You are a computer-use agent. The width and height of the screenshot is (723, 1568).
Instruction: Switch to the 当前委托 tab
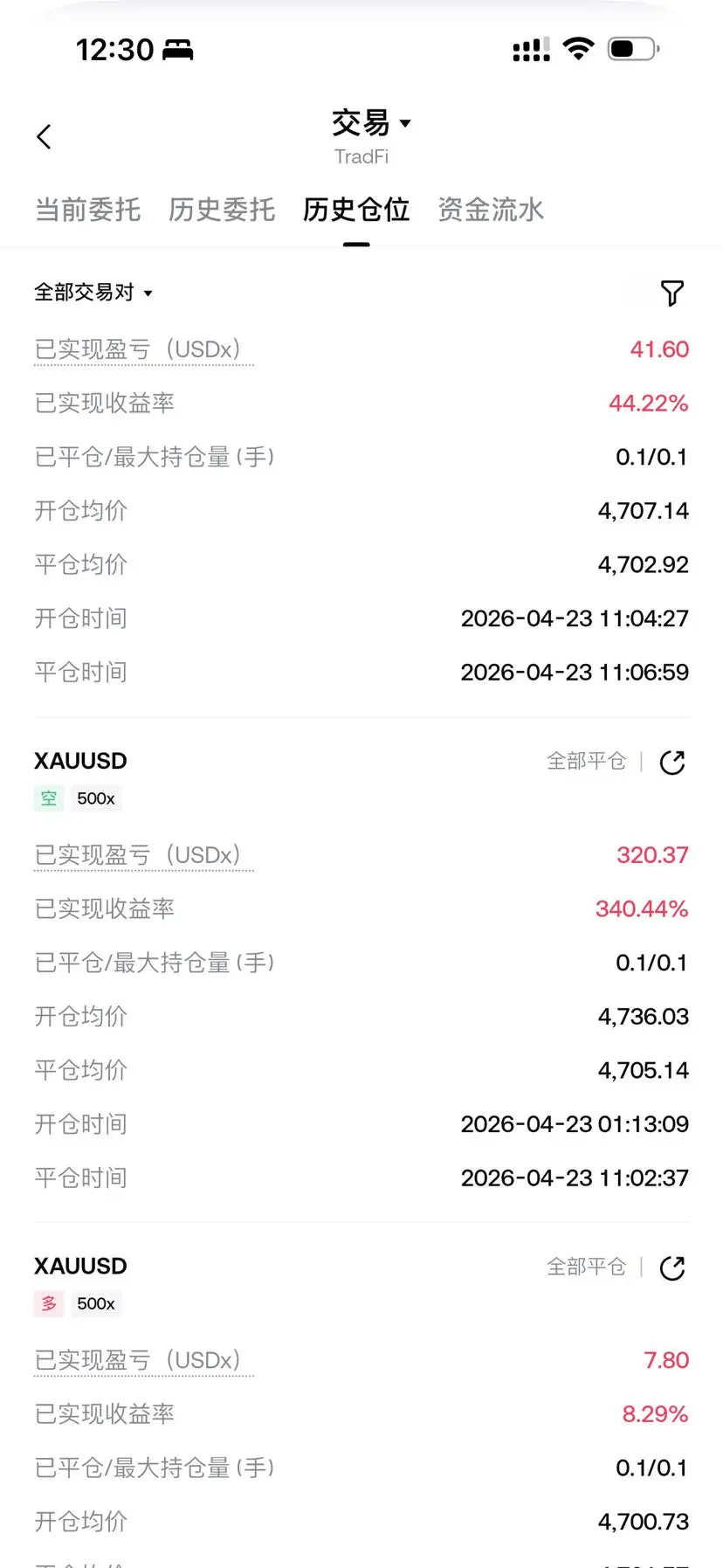click(87, 210)
